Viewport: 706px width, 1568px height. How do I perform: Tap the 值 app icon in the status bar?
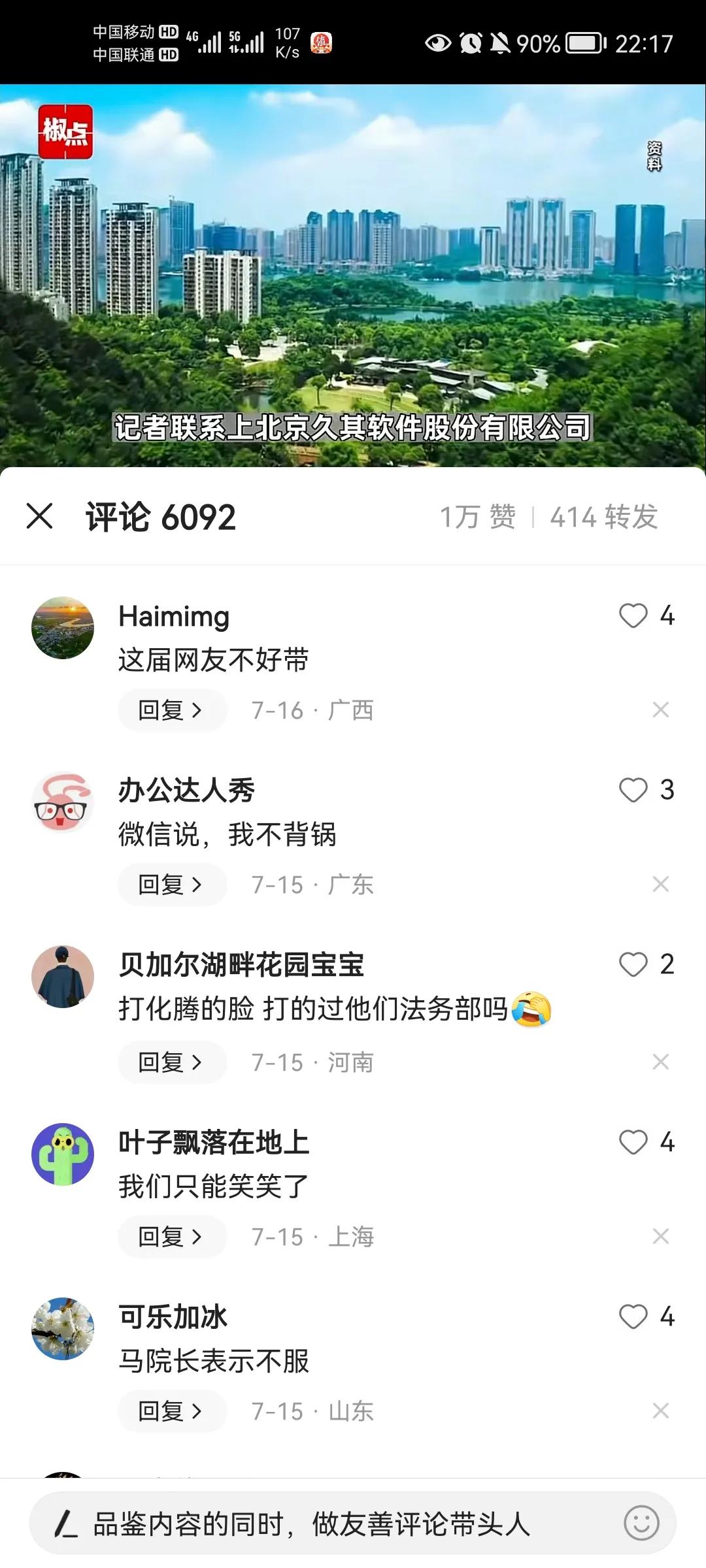click(x=320, y=43)
